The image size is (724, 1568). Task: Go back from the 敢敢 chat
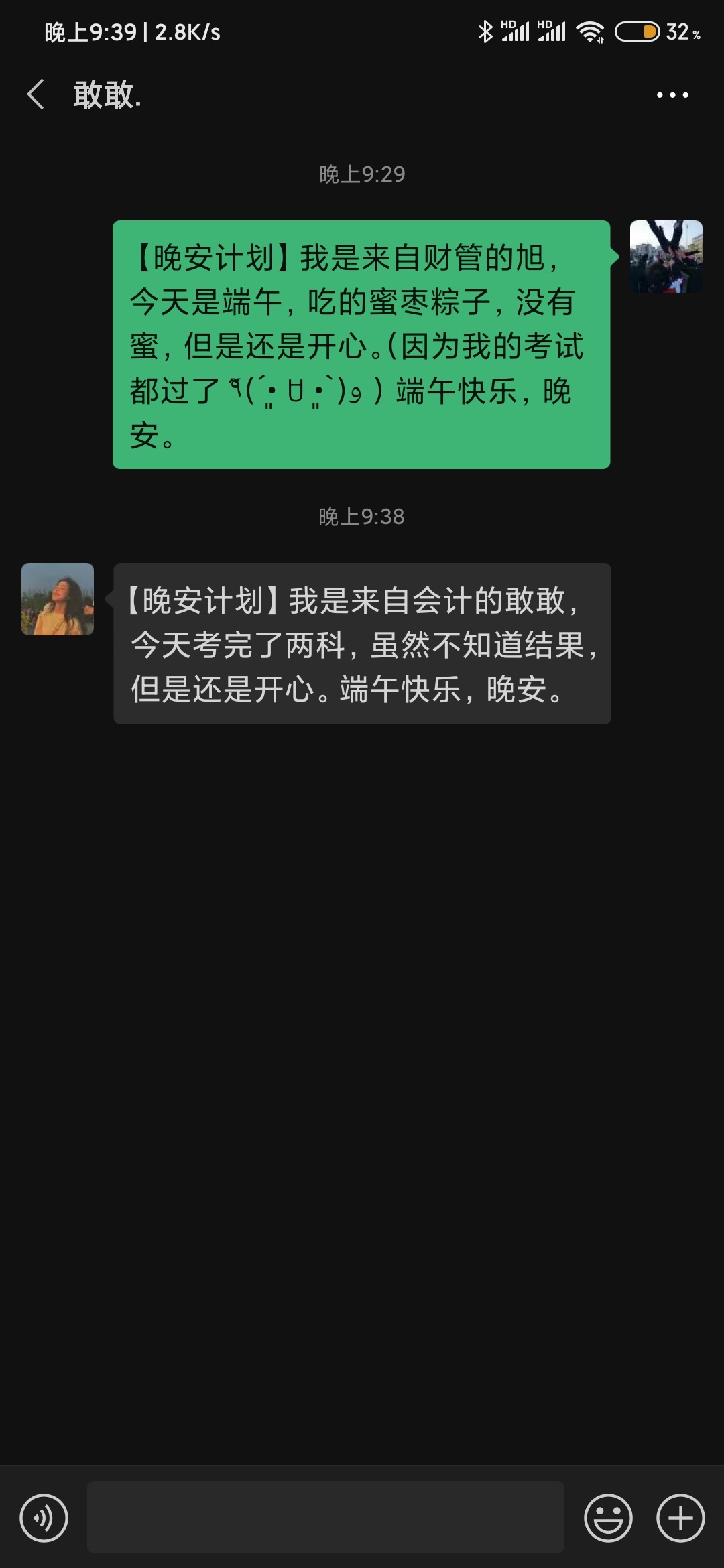36,94
